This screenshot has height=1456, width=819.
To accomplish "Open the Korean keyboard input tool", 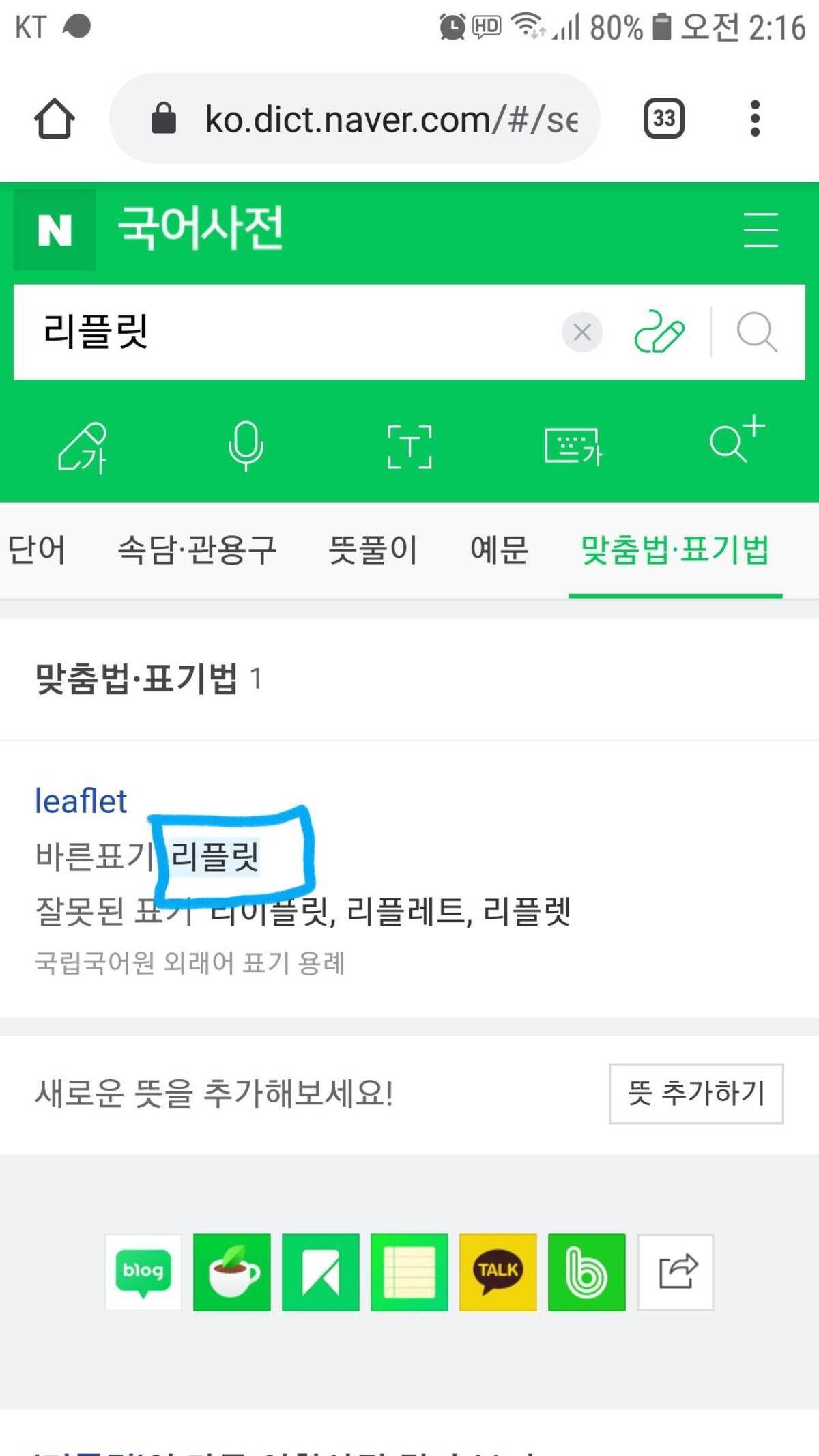I will (573, 446).
